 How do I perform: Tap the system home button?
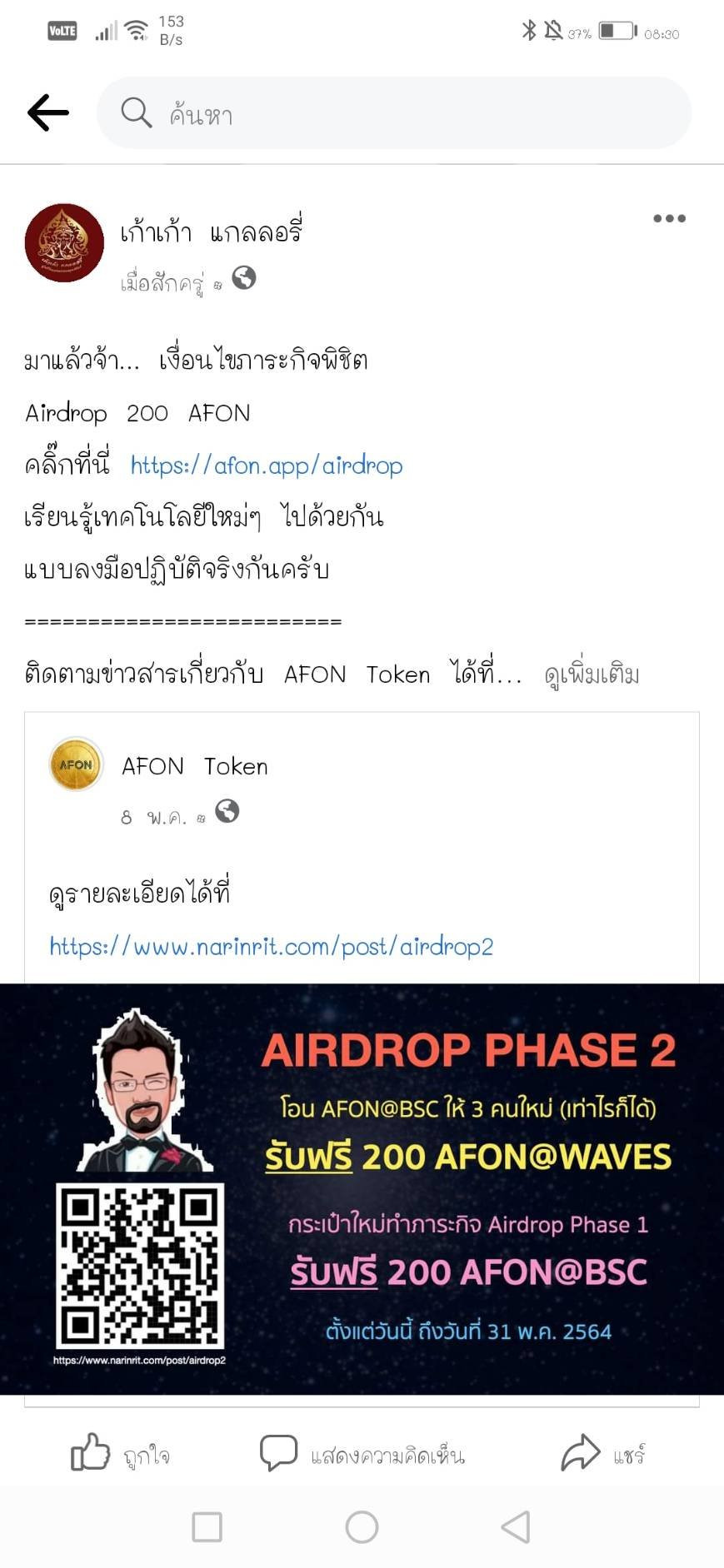[362, 1526]
